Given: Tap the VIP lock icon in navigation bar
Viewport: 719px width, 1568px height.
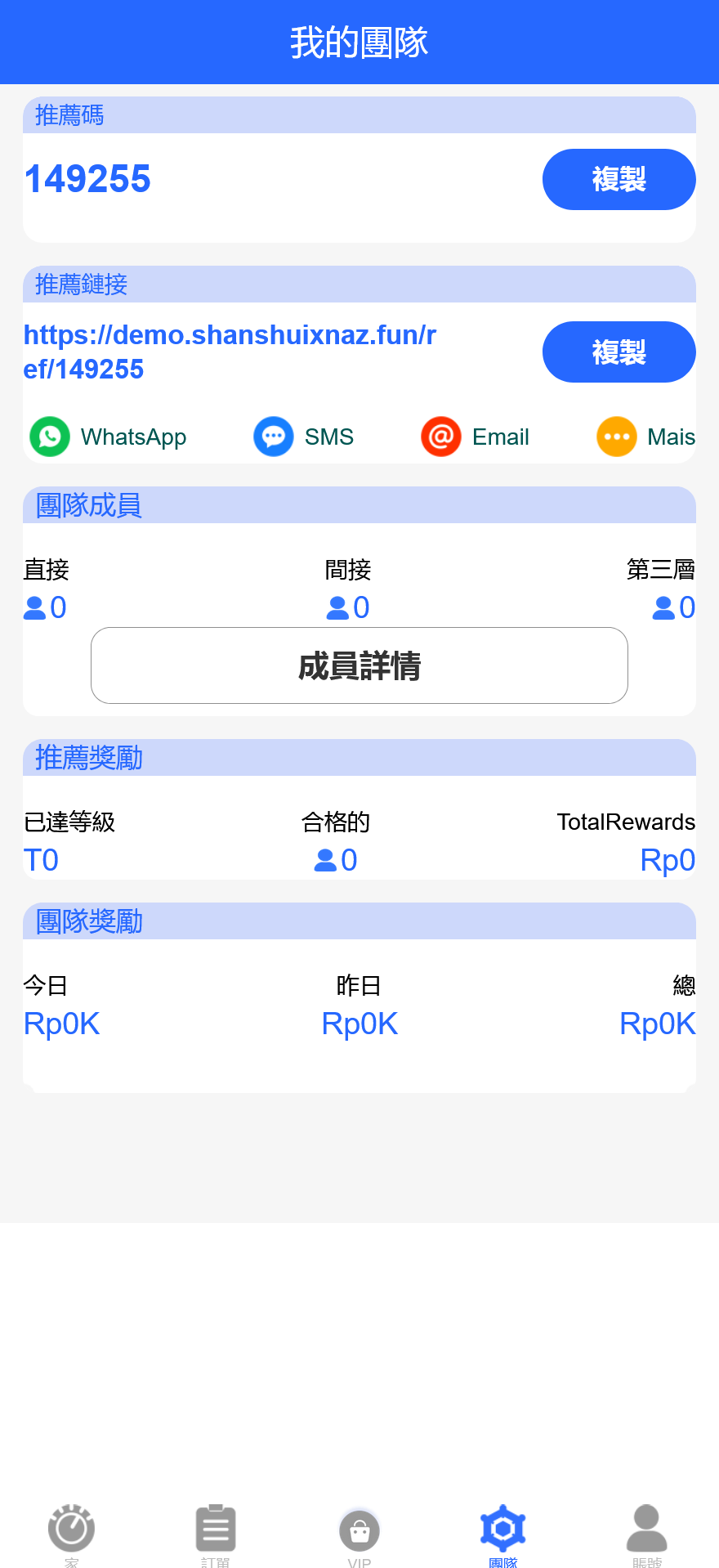Looking at the screenshot, I should pos(359,1527).
